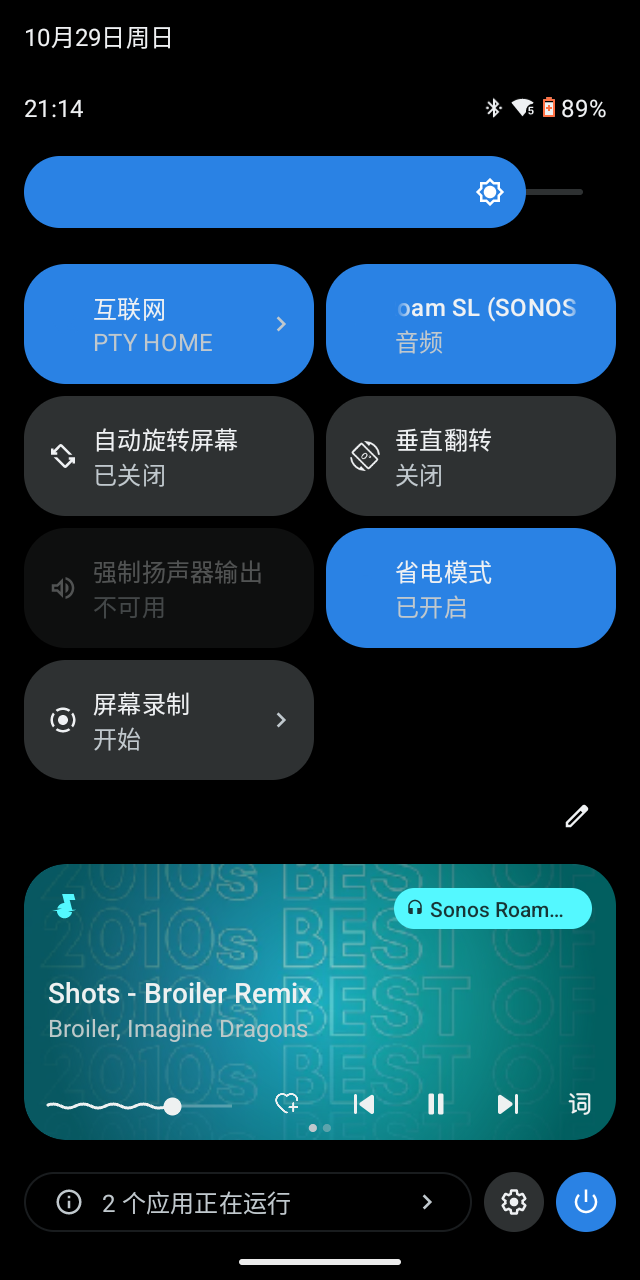Open the 互联网 PTY HOME tile
Screen dimensions: 640x1280
[168, 324]
